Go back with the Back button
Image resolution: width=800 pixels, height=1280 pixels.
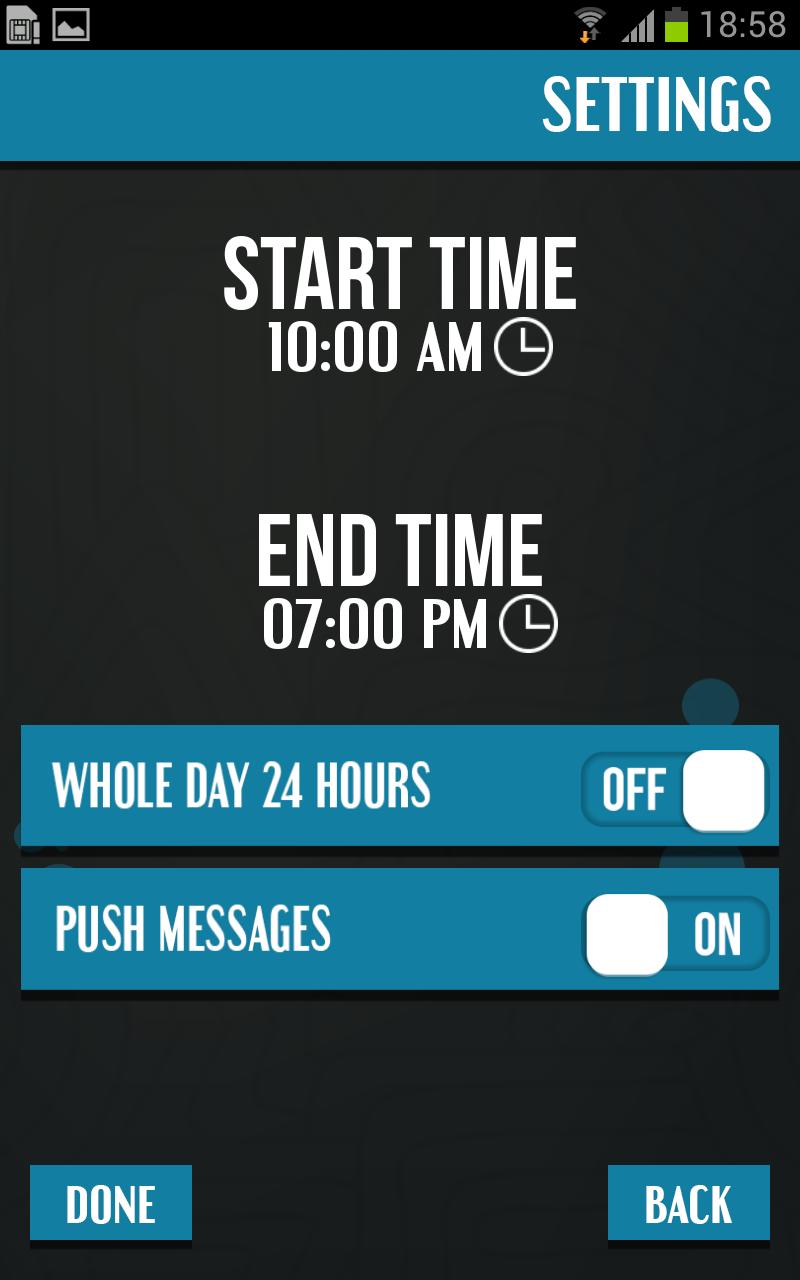688,1203
